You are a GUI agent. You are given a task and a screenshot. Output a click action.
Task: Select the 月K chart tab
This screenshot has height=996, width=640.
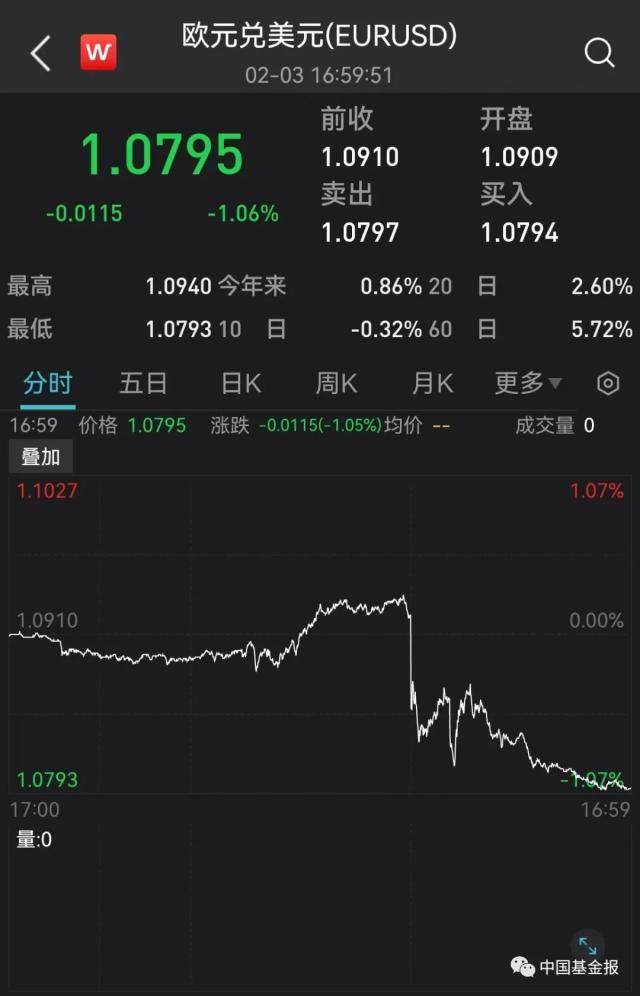(x=432, y=383)
